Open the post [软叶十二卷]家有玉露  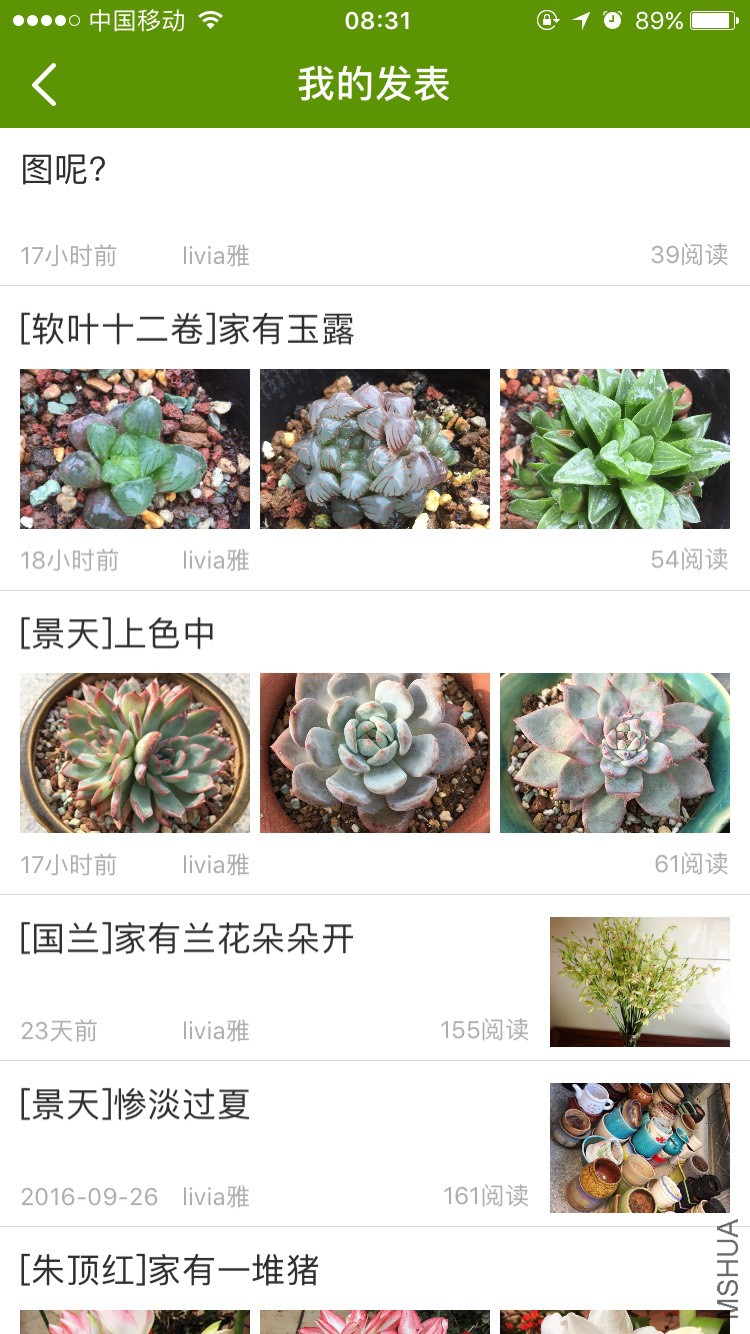pyautogui.click(x=187, y=330)
